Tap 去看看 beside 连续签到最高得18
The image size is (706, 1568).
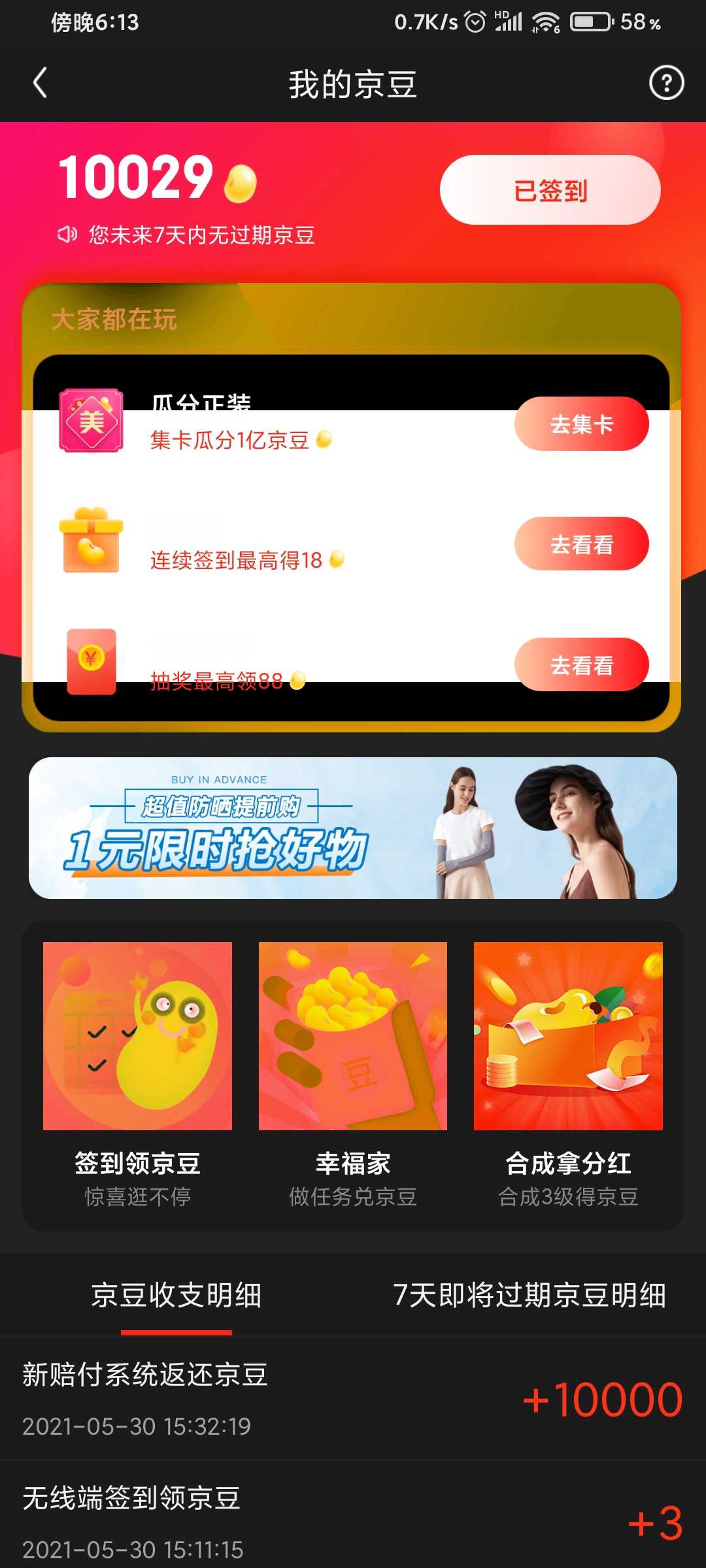[581, 544]
